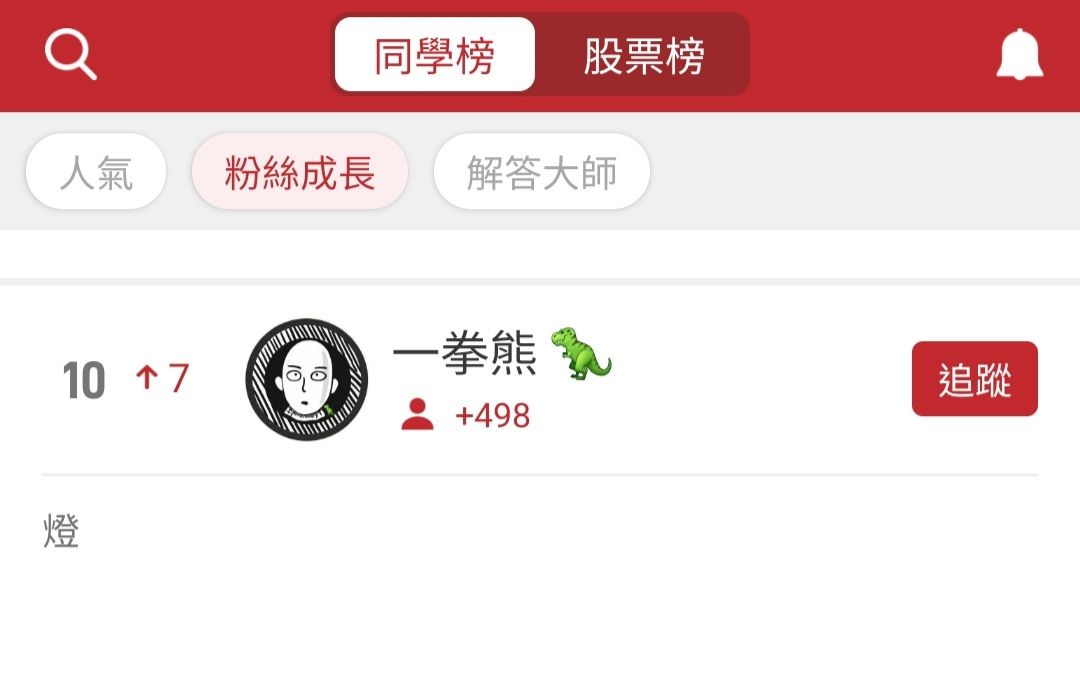Screen dimensions: 1080x685
Task: Open 一拳熊's profile avatar
Action: point(307,380)
